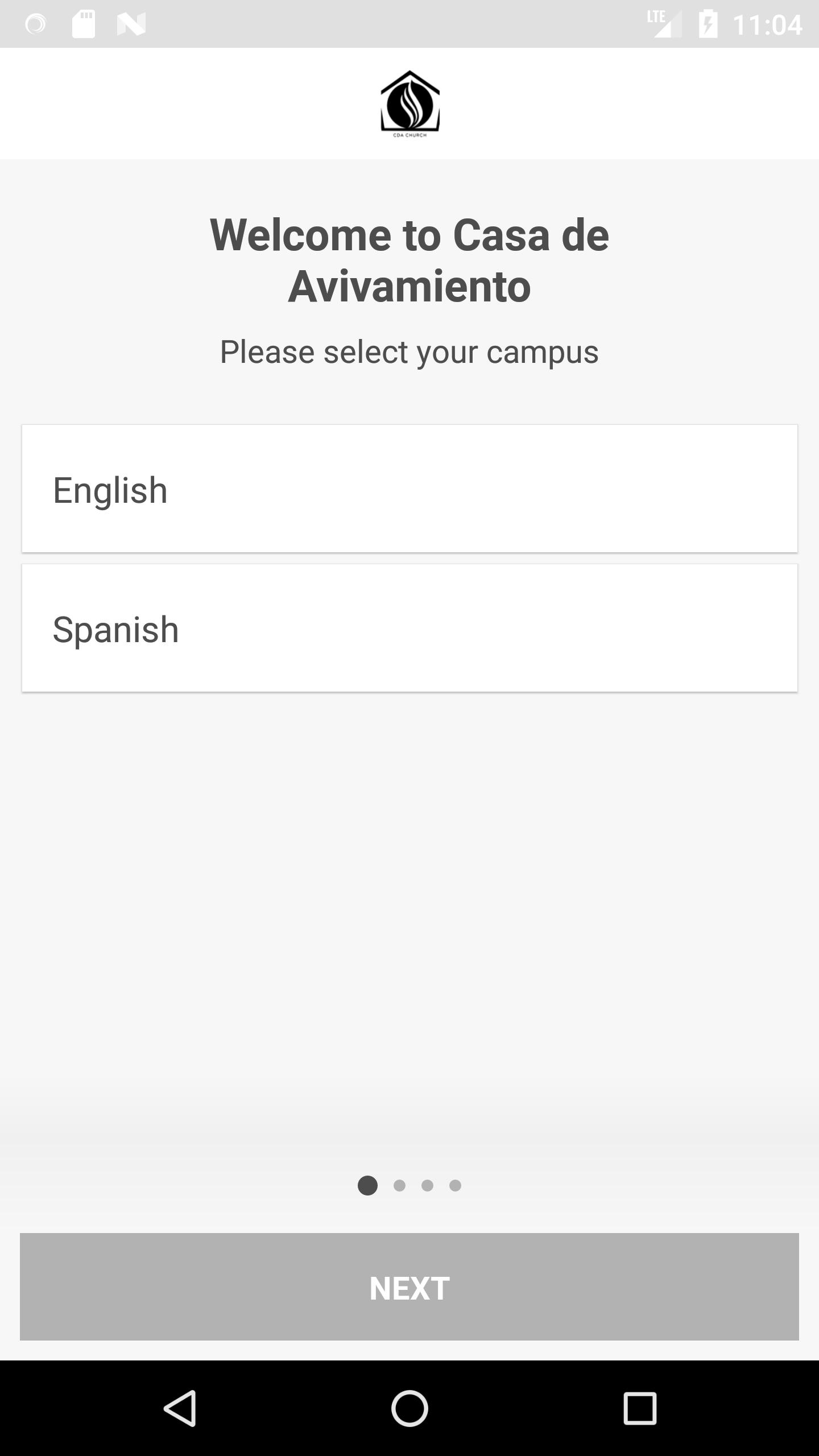
Task: Return to the home screen
Action: pyautogui.click(x=409, y=1409)
